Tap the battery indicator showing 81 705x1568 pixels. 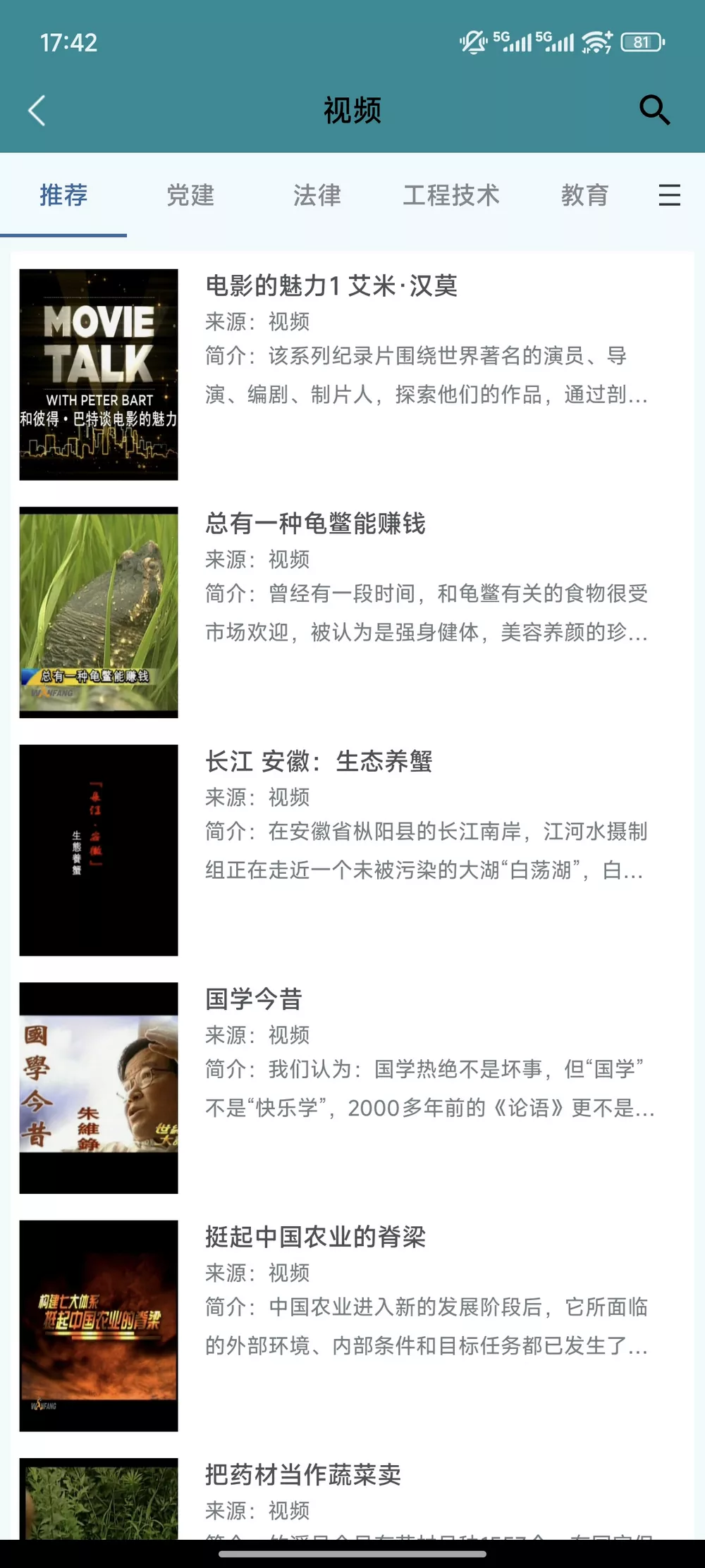tap(637, 42)
